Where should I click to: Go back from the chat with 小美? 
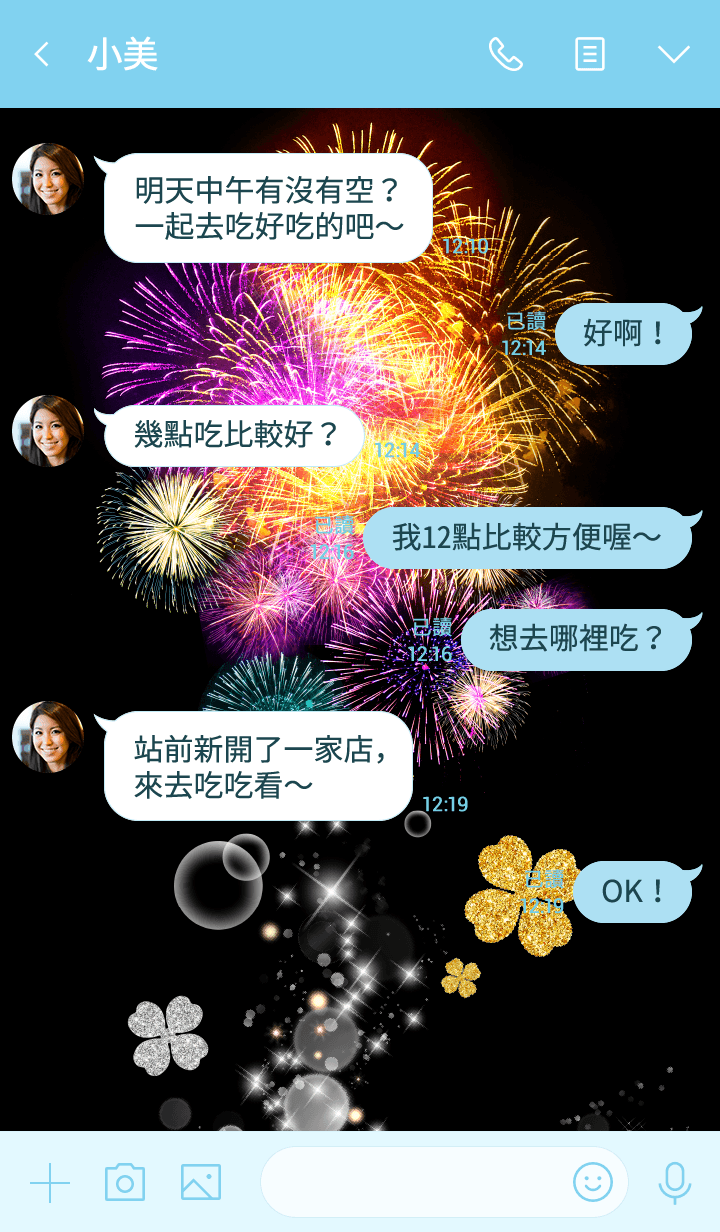coord(41,54)
